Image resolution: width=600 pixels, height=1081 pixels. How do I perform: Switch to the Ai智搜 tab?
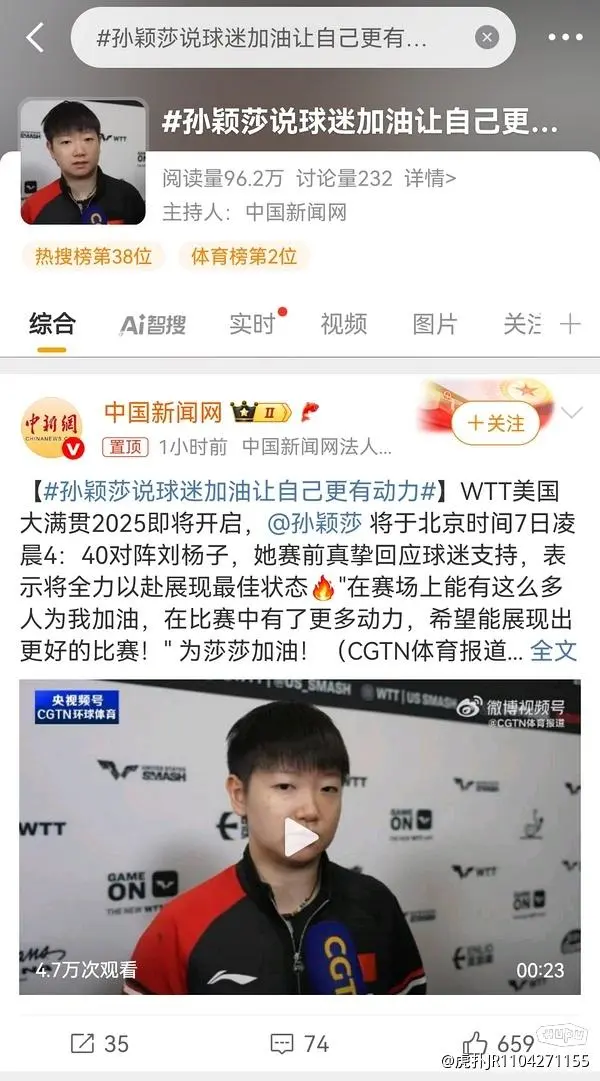click(x=153, y=324)
